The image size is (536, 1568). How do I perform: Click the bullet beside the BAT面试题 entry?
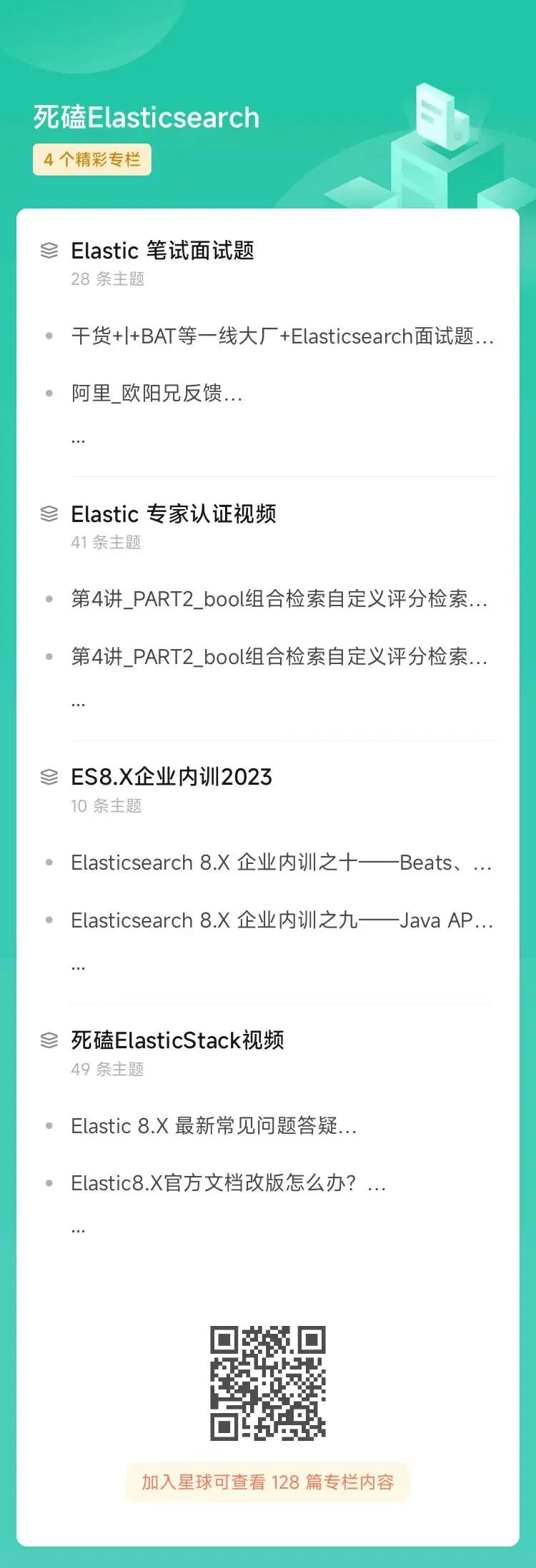coord(50,337)
